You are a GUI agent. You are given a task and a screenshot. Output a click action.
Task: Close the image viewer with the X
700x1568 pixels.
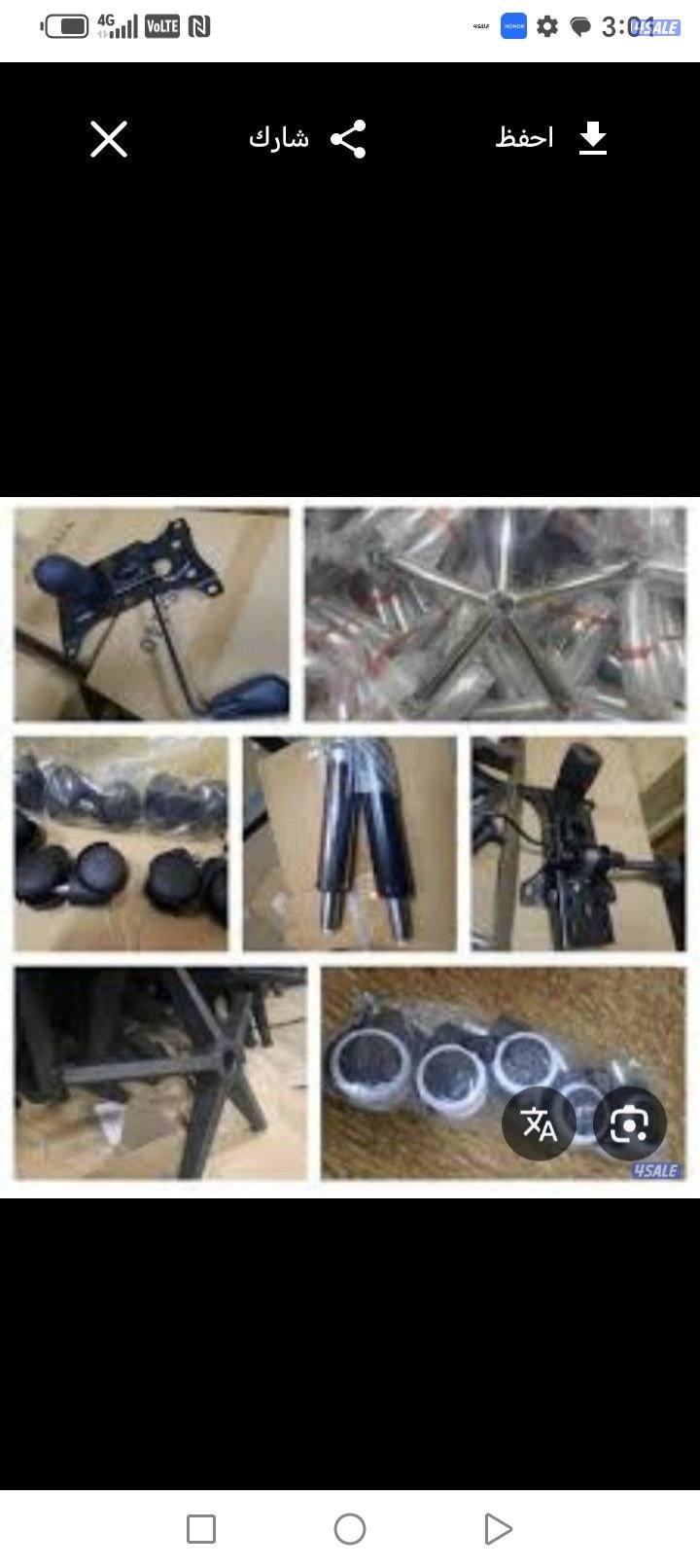107,139
